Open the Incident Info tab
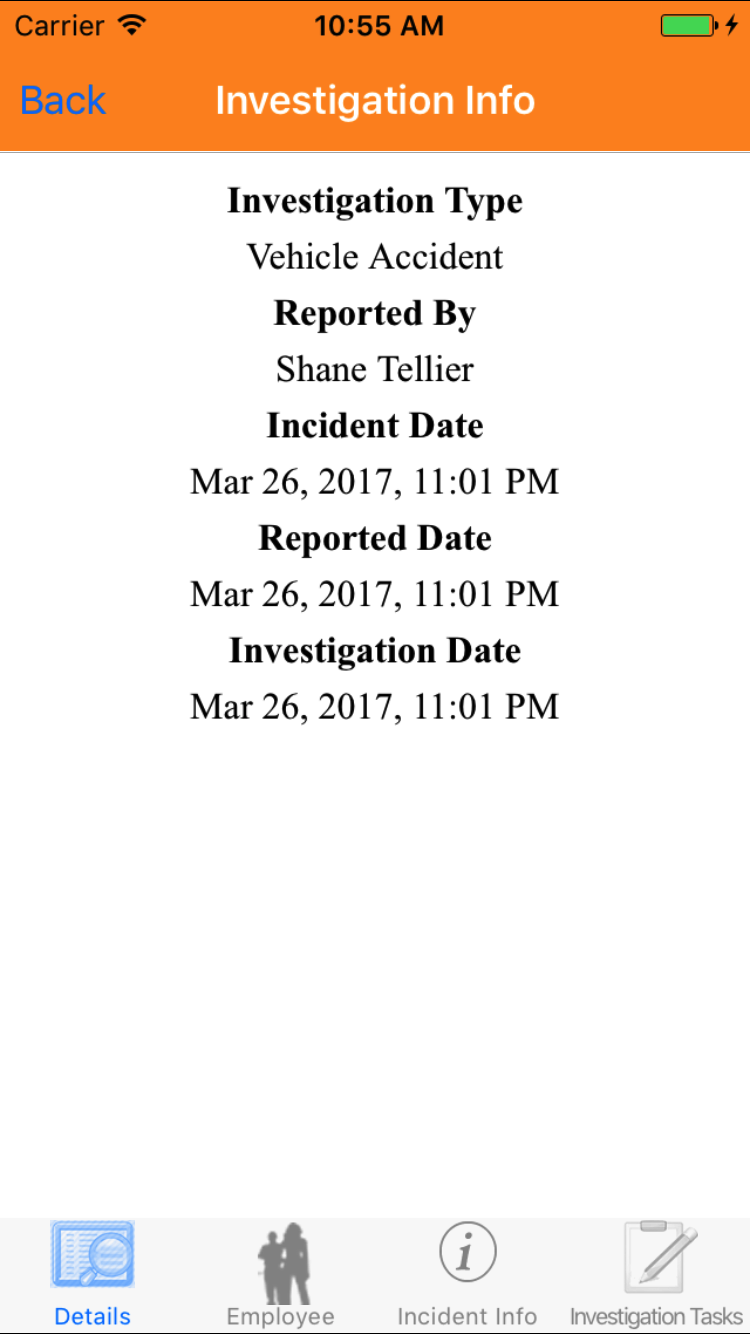The height and width of the screenshot is (1334, 750). tap(467, 1273)
